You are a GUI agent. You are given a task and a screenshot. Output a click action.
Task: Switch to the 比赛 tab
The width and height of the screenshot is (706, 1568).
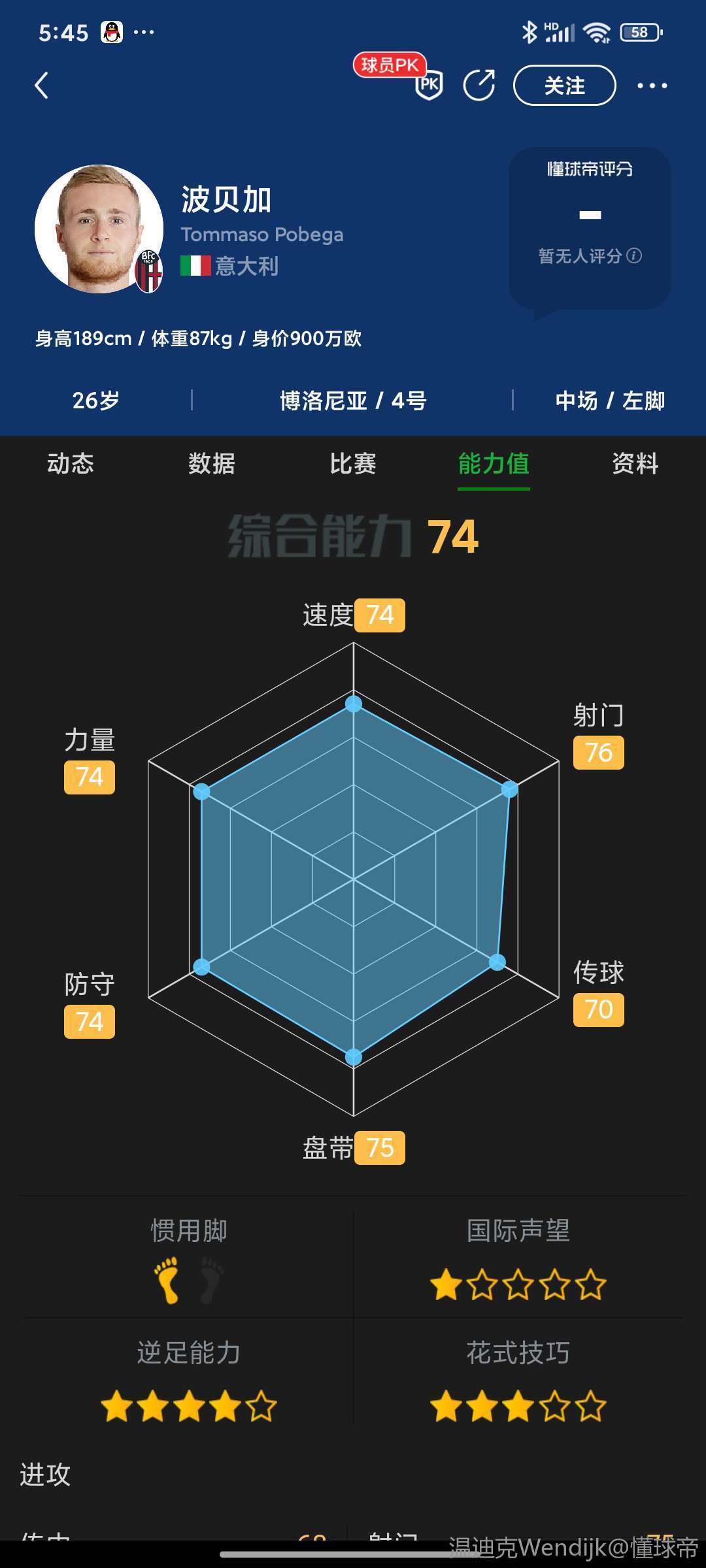point(353,463)
